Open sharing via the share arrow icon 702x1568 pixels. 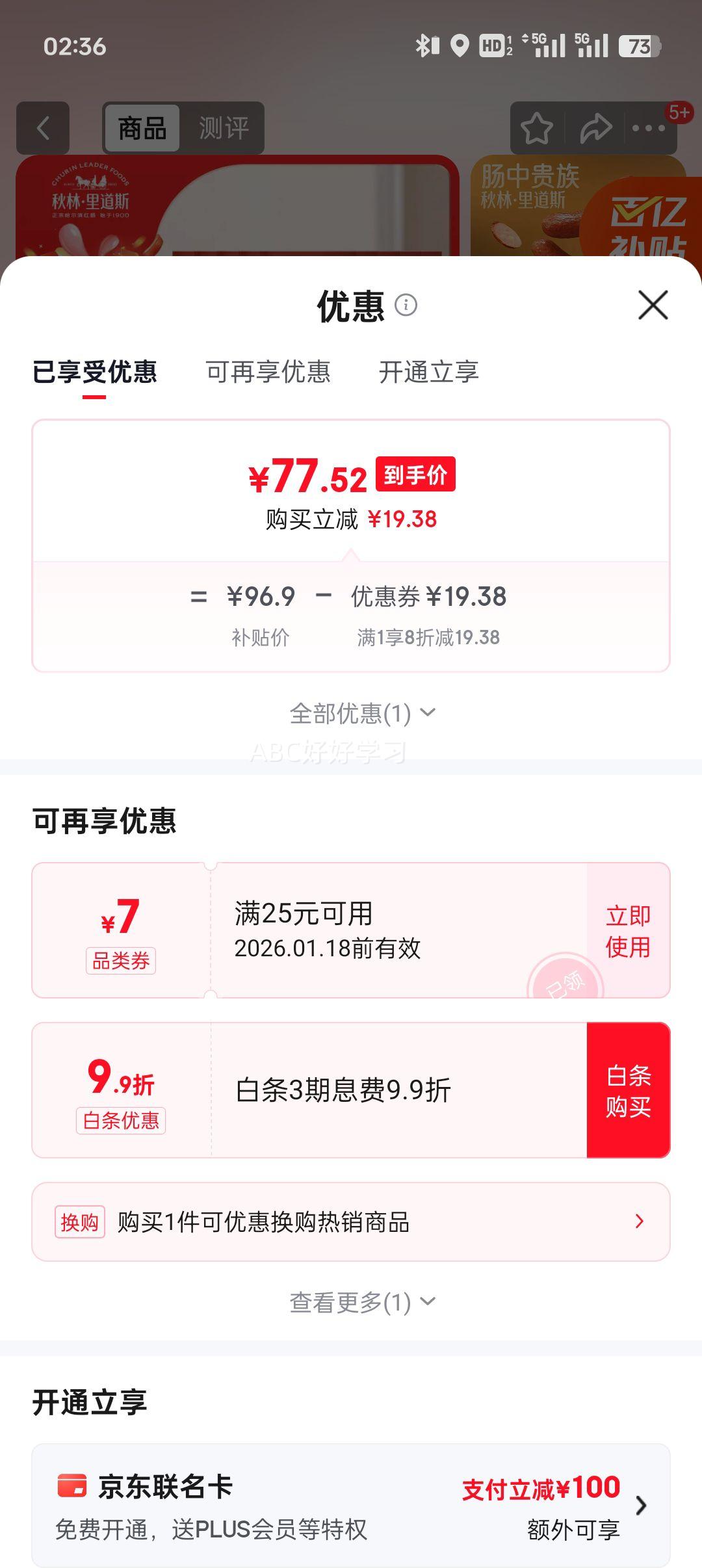point(595,128)
